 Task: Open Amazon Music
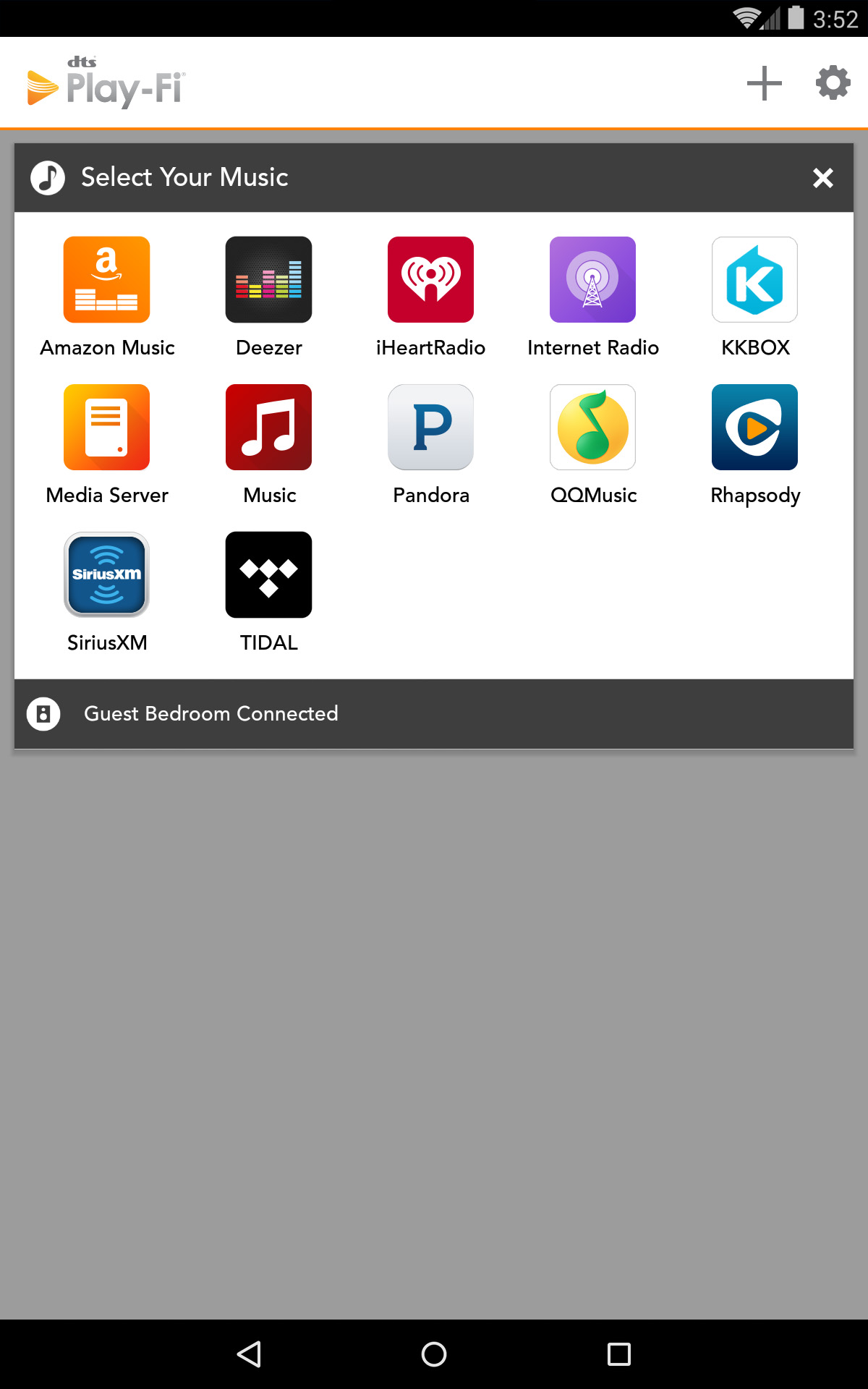pos(107,280)
